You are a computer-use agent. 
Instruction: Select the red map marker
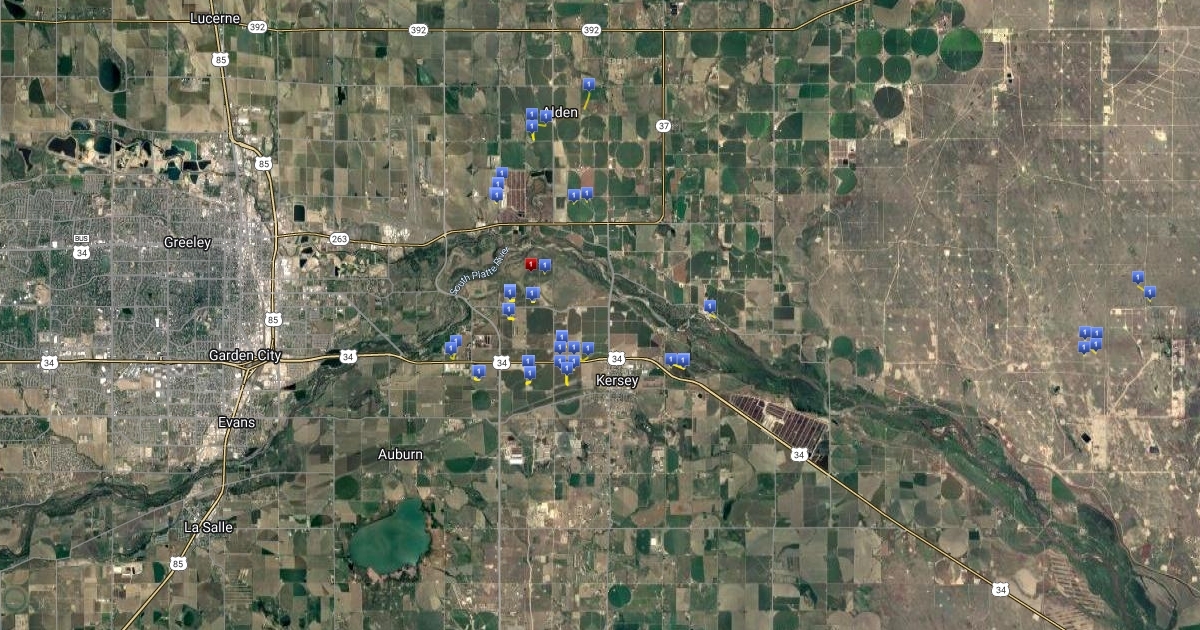click(x=530, y=263)
